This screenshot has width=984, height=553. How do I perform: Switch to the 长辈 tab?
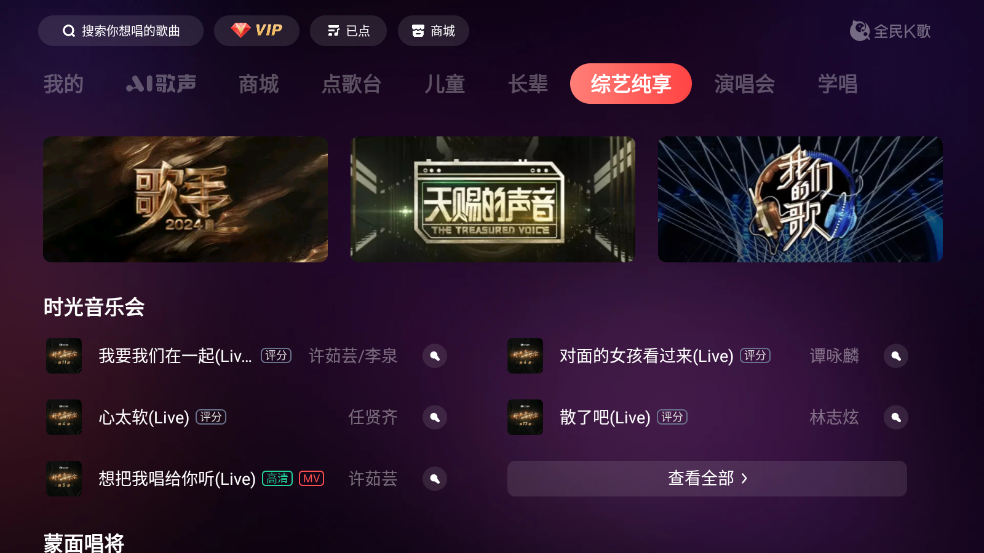coord(528,84)
